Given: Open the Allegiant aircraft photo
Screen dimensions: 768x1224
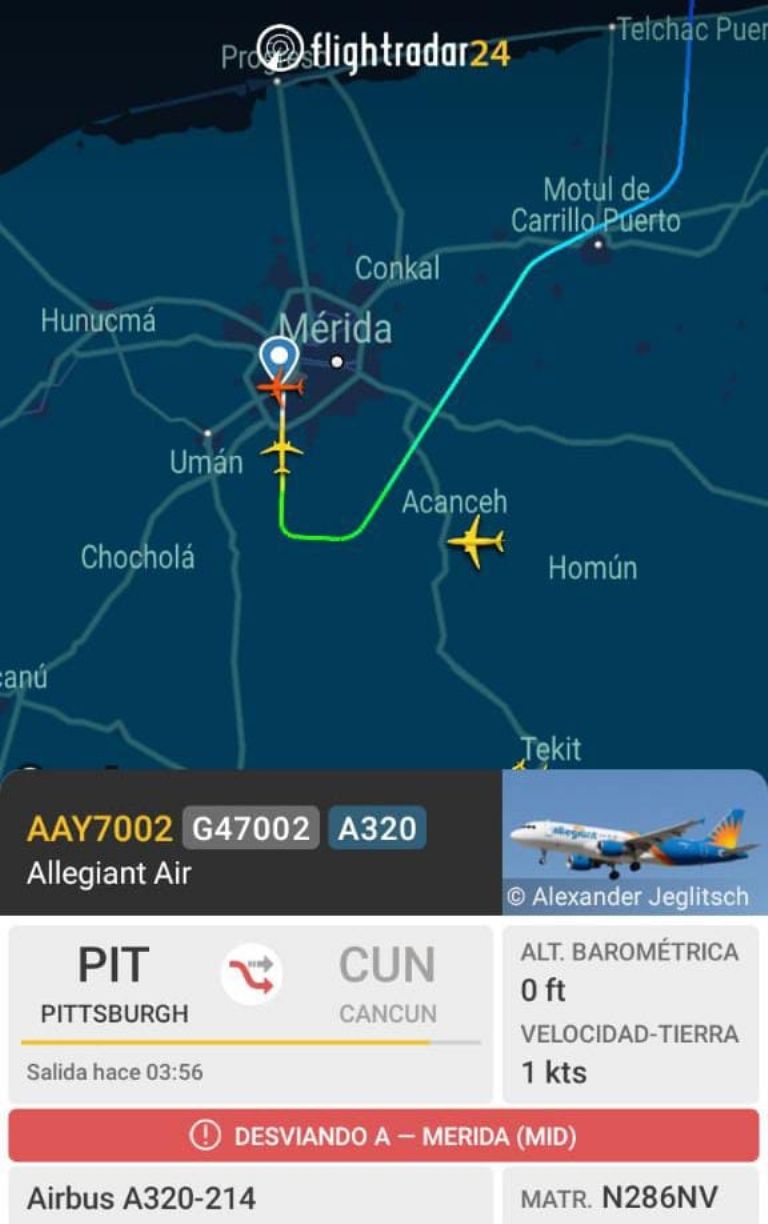Looking at the screenshot, I should [x=634, y=842].
